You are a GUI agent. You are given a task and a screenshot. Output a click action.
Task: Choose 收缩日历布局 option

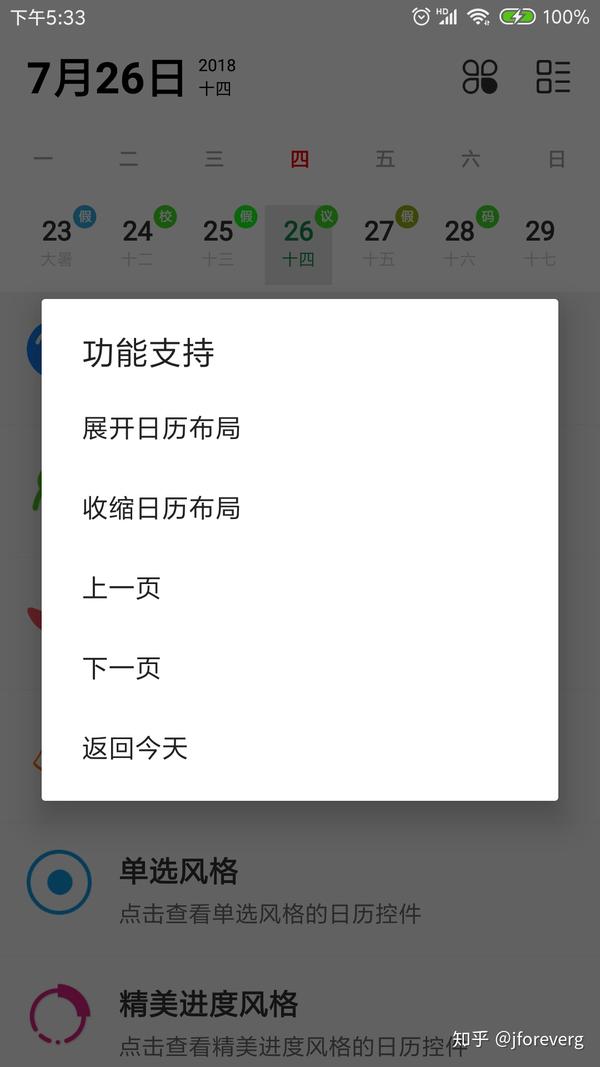point(161,508)
